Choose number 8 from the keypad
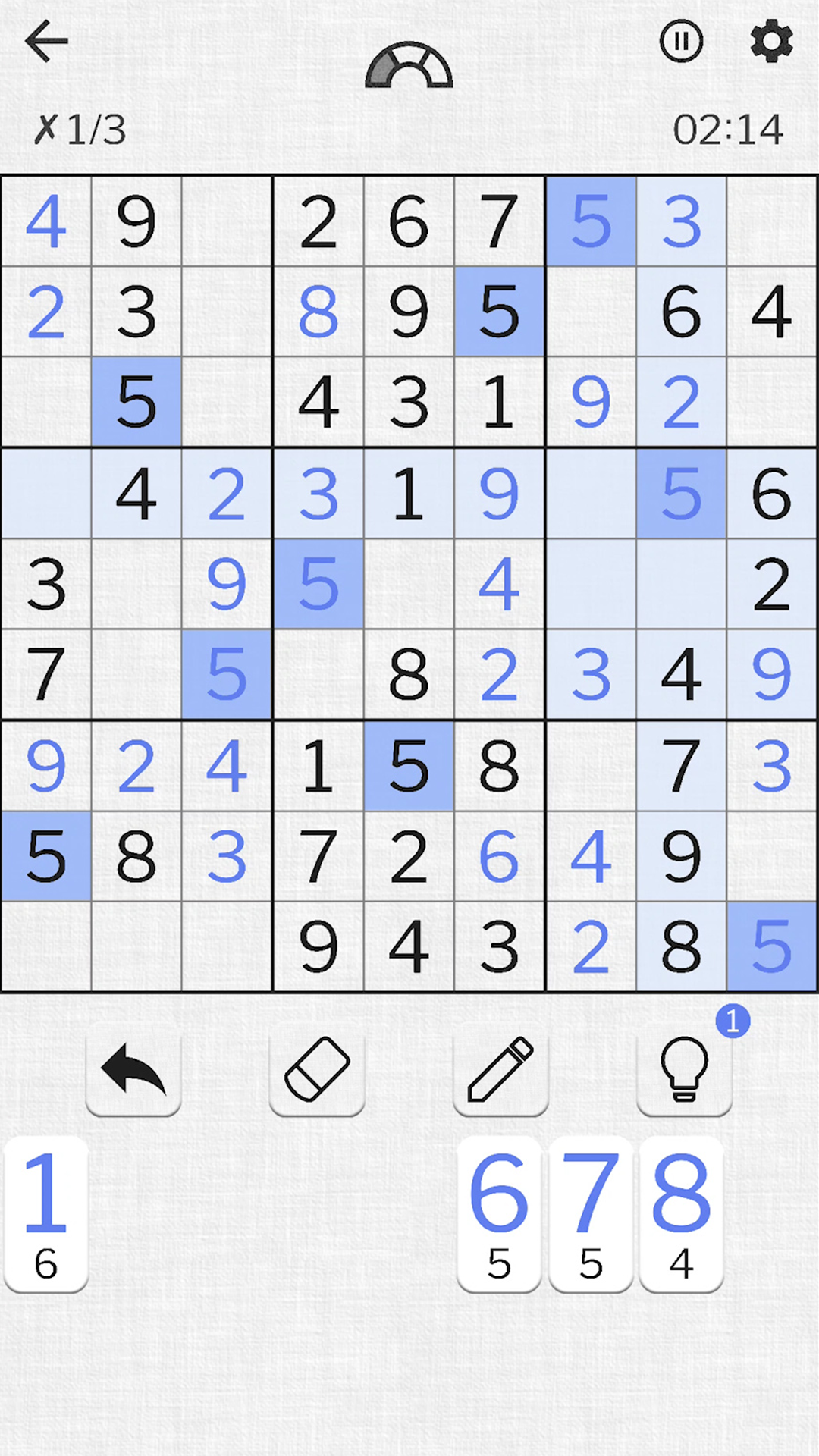This screenshot has height=1456, width=819. (x=681, y=1213)
